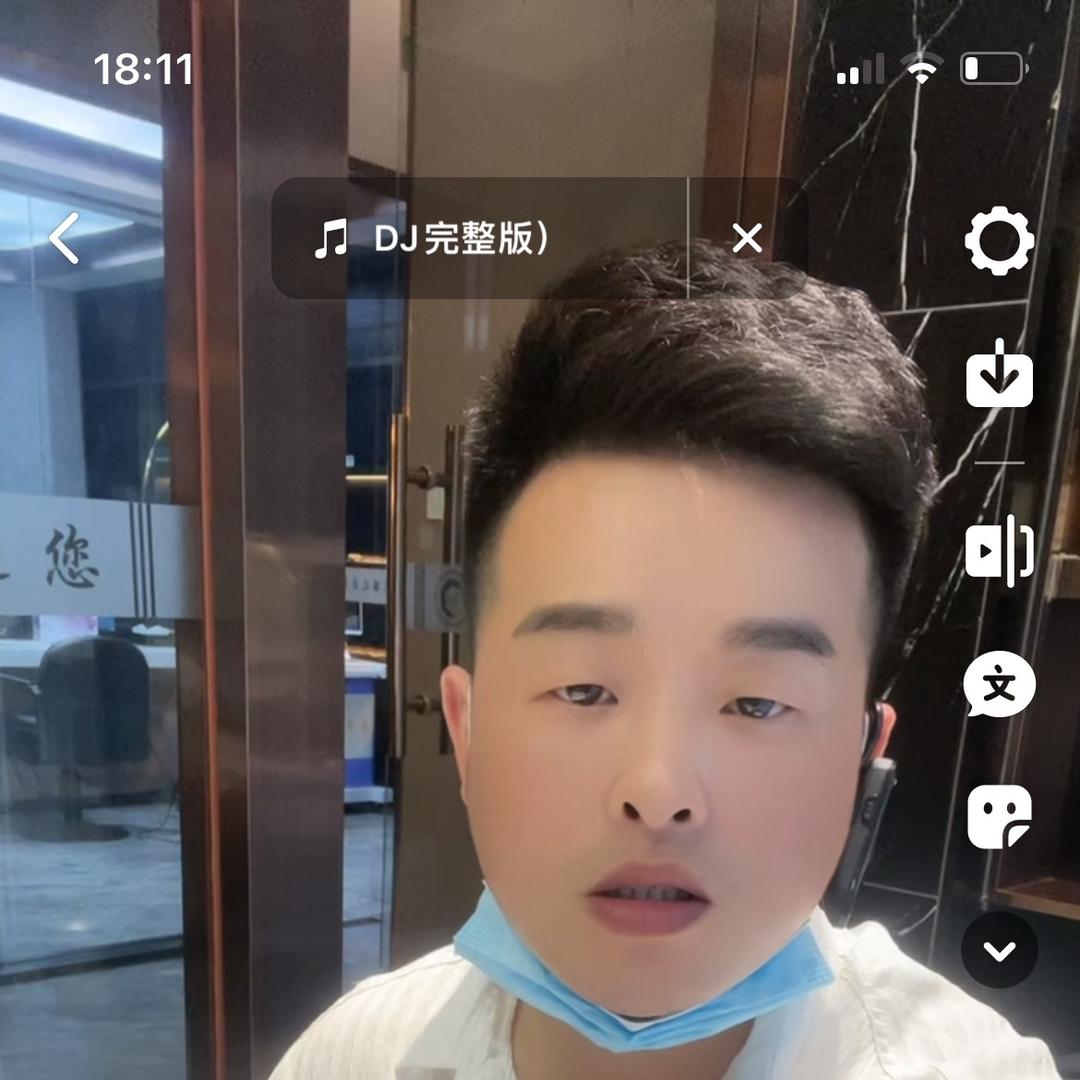1080x1080 pixels.
Task: Open the video clip editing tool
Action: click(999, 550)
